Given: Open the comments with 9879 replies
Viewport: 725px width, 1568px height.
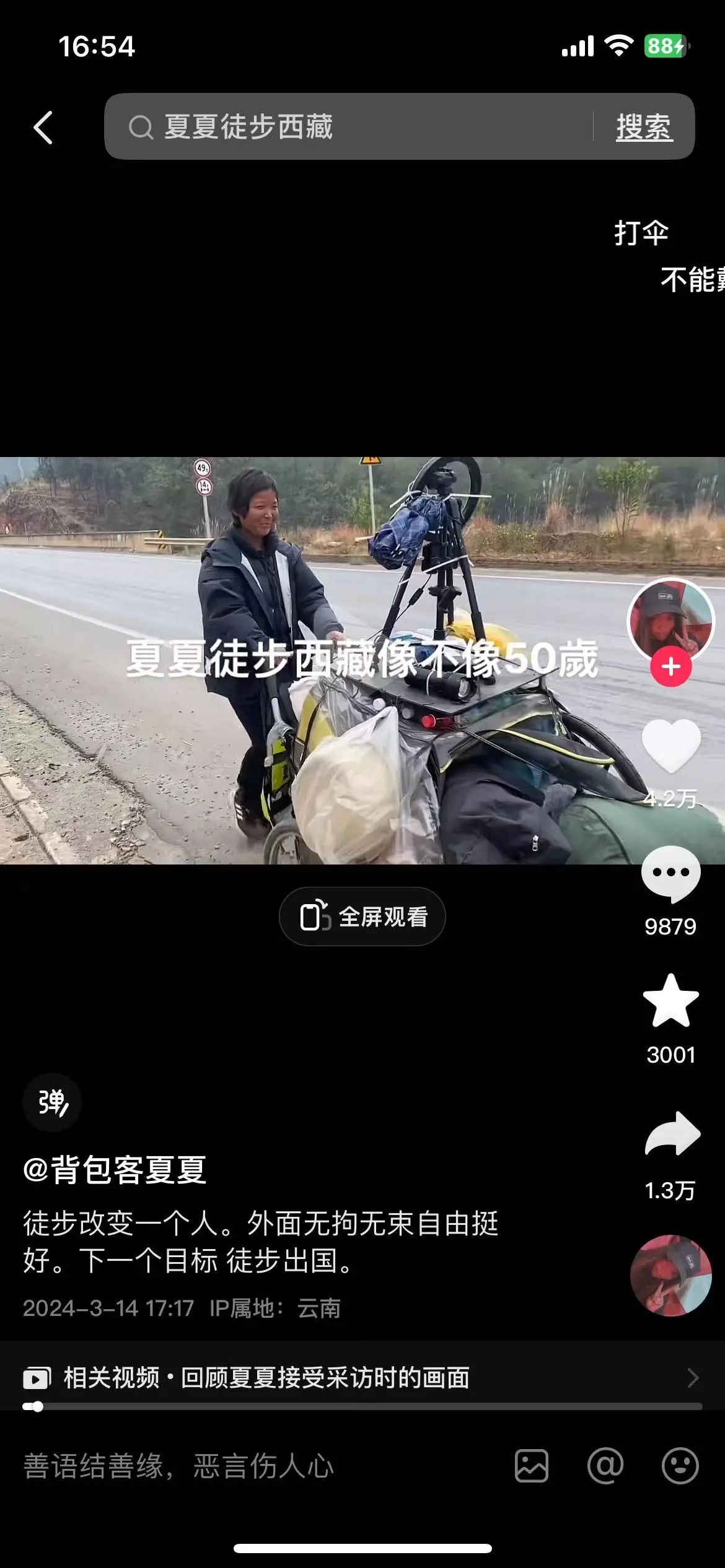Looking at the screenshot, I should [670, 874].
